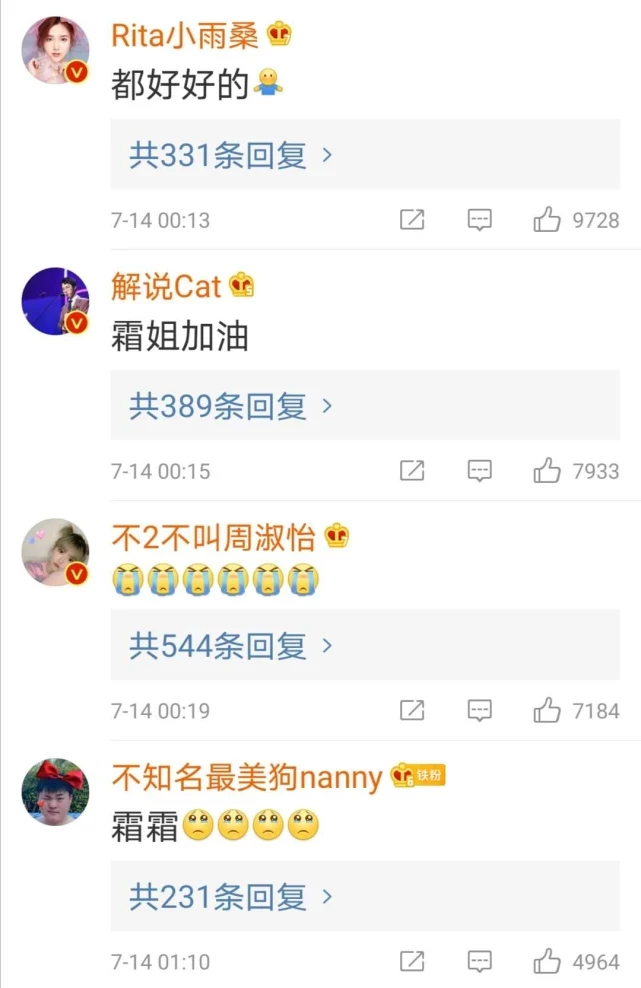Expand the 共231条回复 replies
The height and width of the screenshot is (988, 641).
pyautogui.click(x=231, y=896)
